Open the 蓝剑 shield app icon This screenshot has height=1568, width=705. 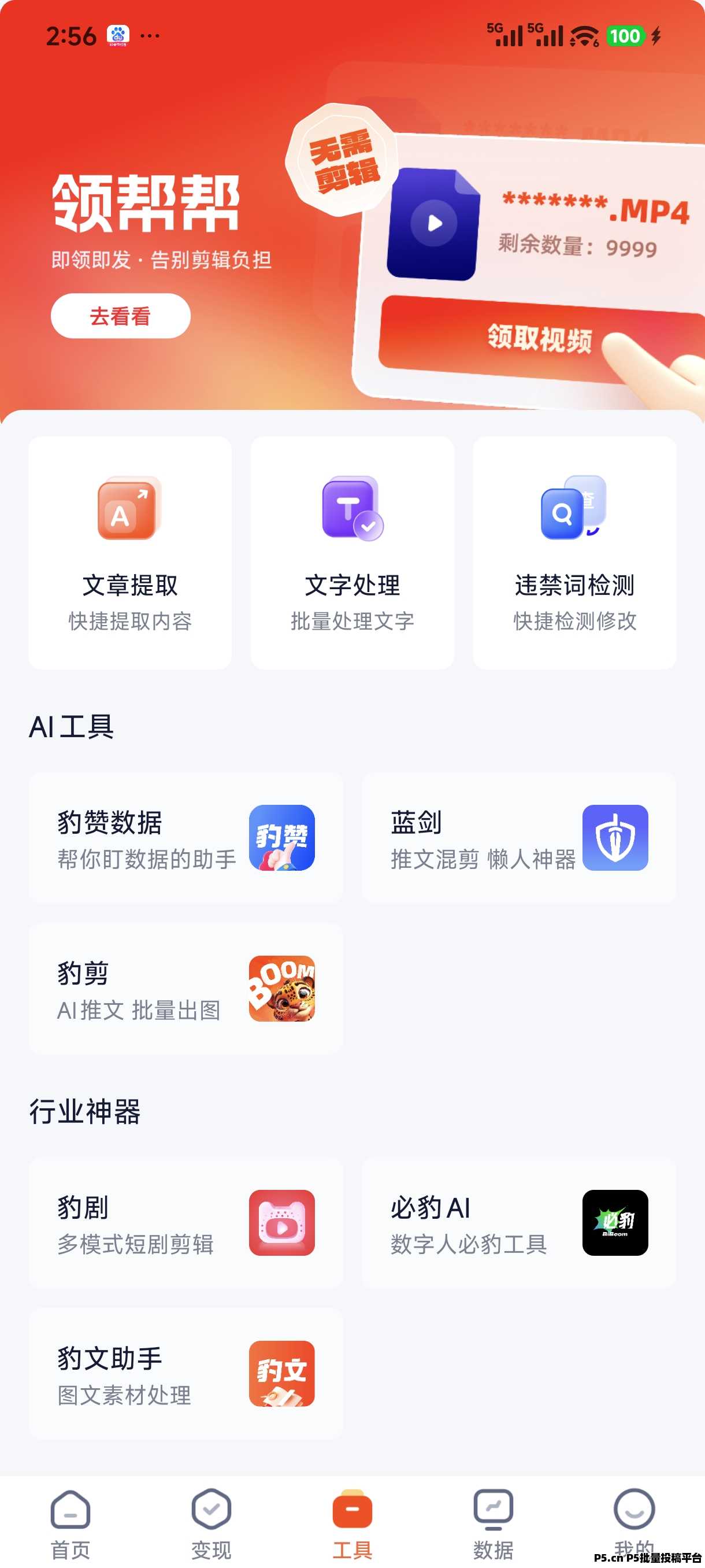click(x=615, y=839)
